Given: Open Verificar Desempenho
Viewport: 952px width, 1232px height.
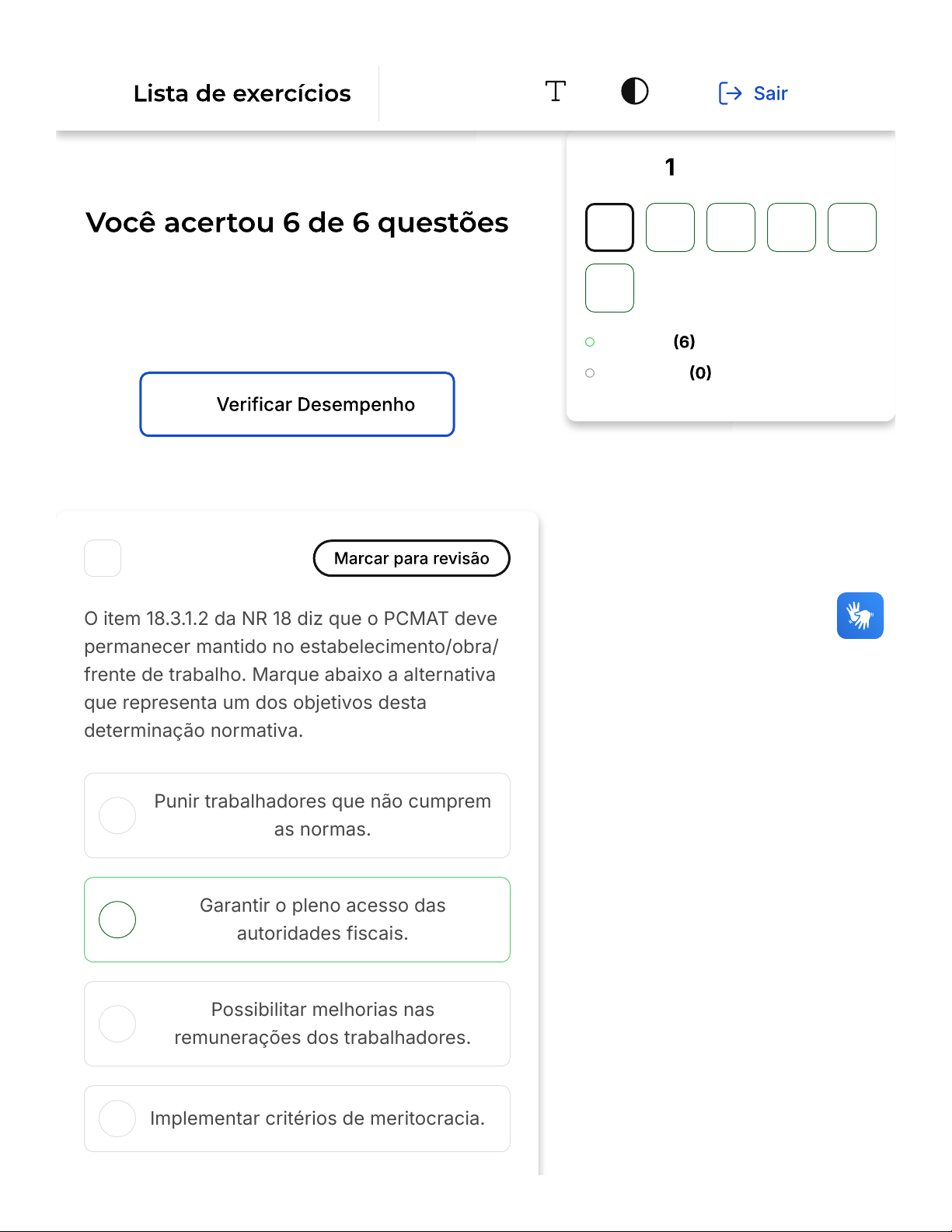Looking at the screenshot, I should pyautogui.click(x=297, y=404).
